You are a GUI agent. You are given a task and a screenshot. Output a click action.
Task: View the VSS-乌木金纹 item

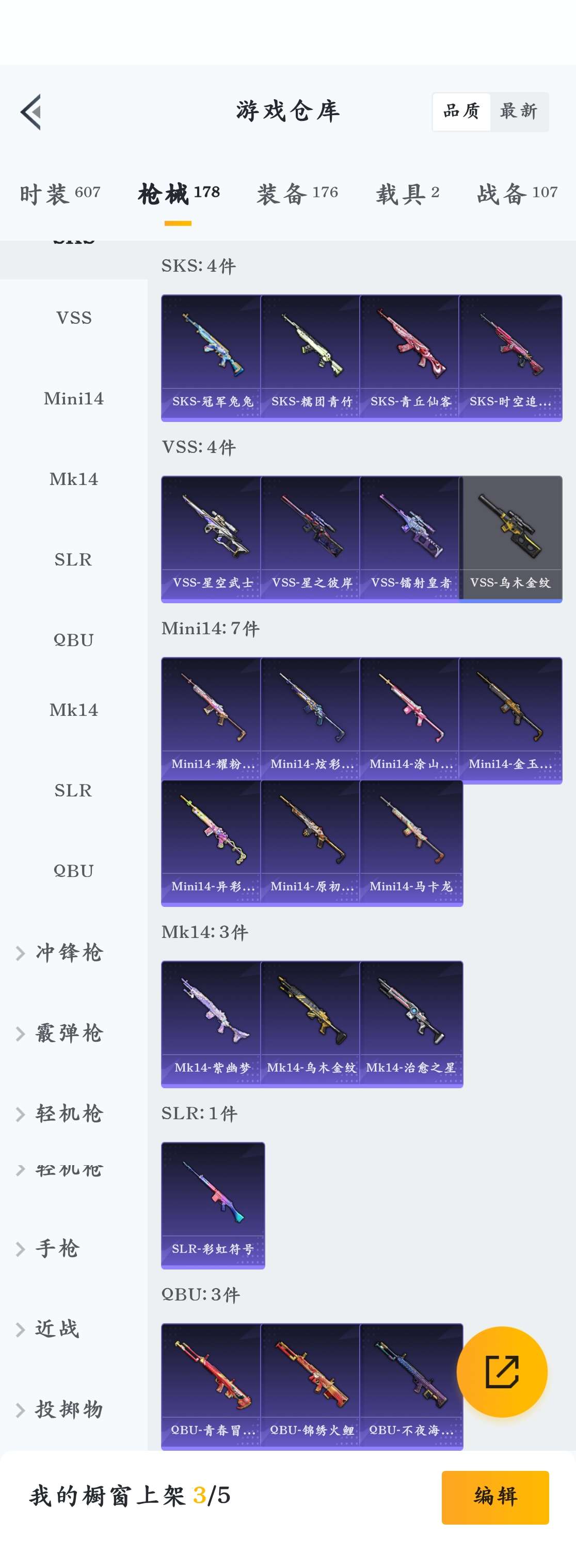pyautogui.click(x=510, y=539)
